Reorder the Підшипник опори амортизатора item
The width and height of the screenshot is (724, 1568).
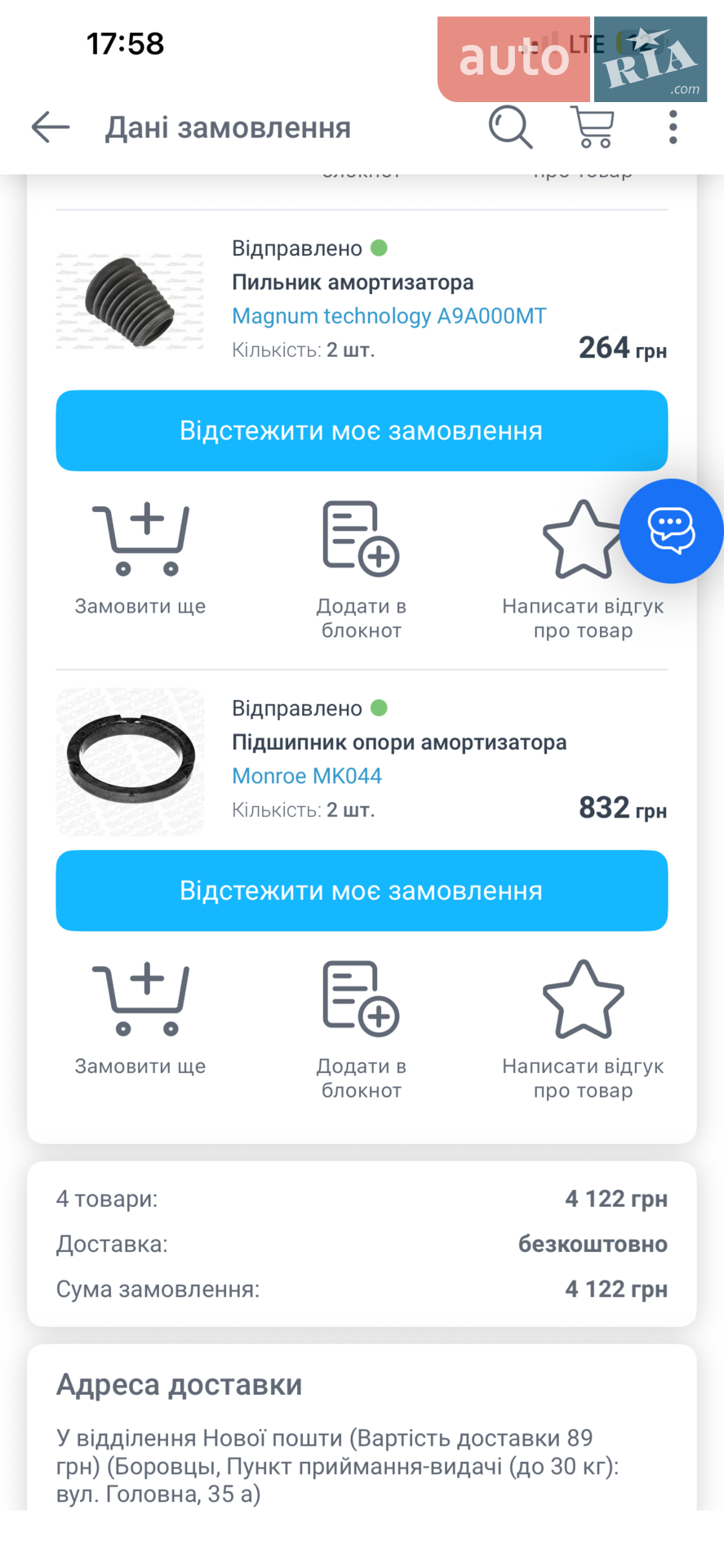click(140, 1019)
